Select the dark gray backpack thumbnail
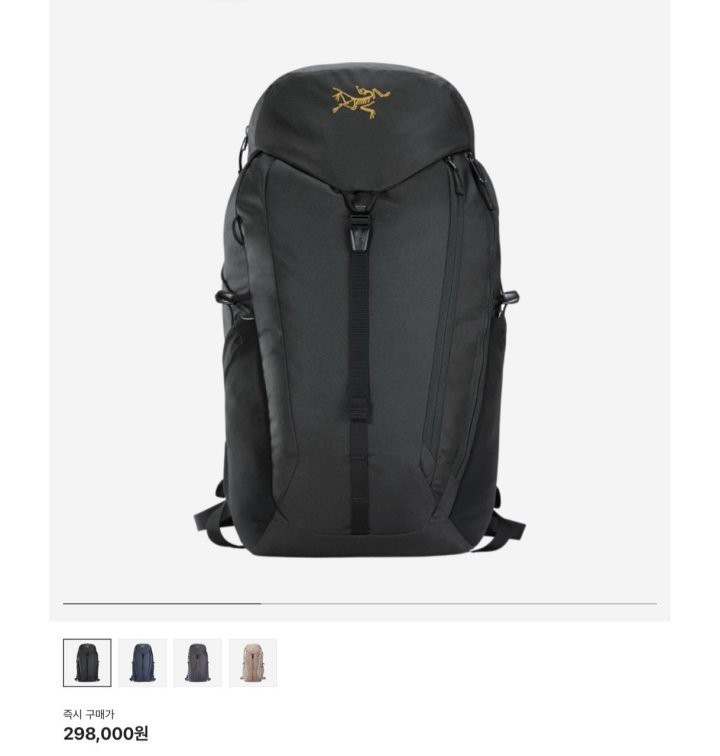 [197, 662]
